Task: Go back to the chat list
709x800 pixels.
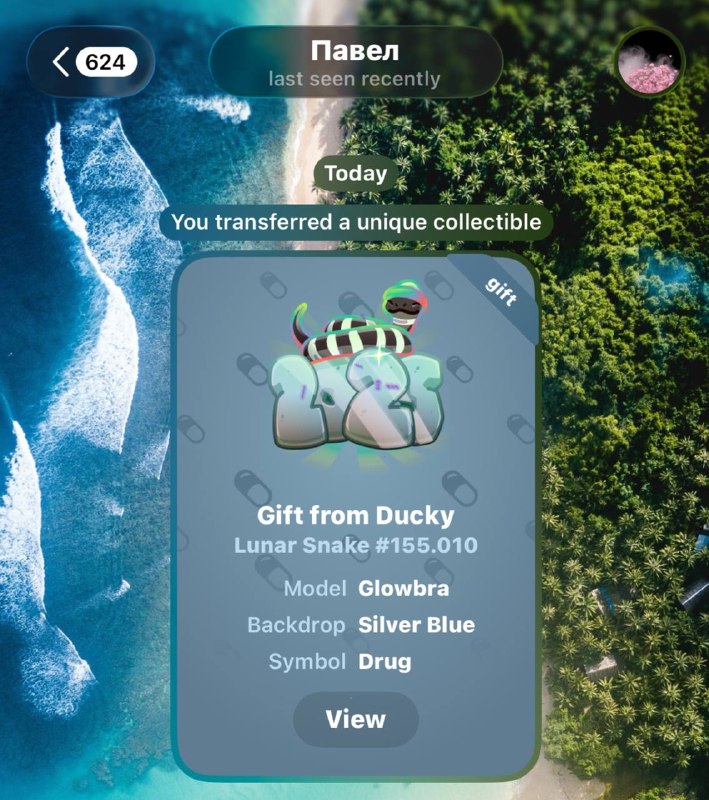Action: (90, 62)
